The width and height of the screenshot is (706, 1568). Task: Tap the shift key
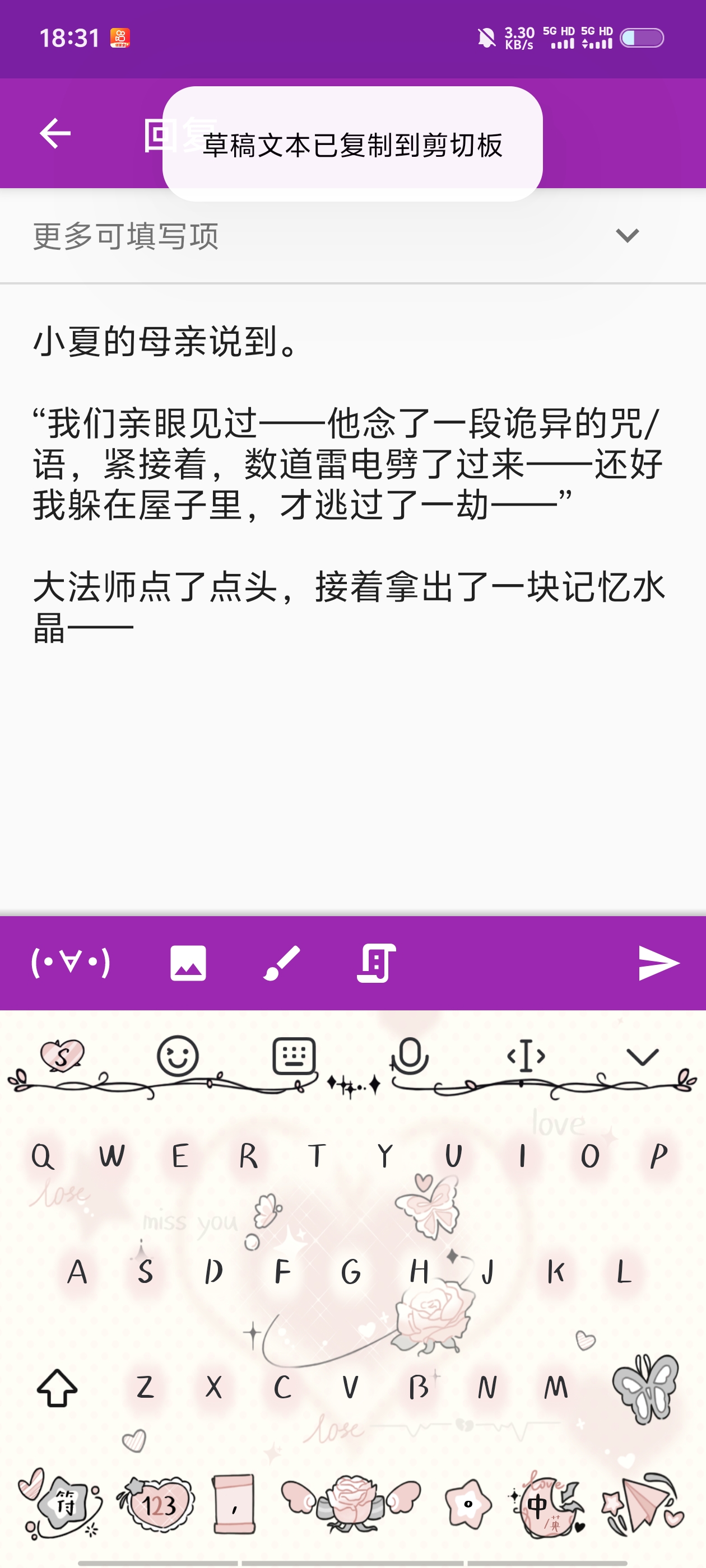(57, 1388)
